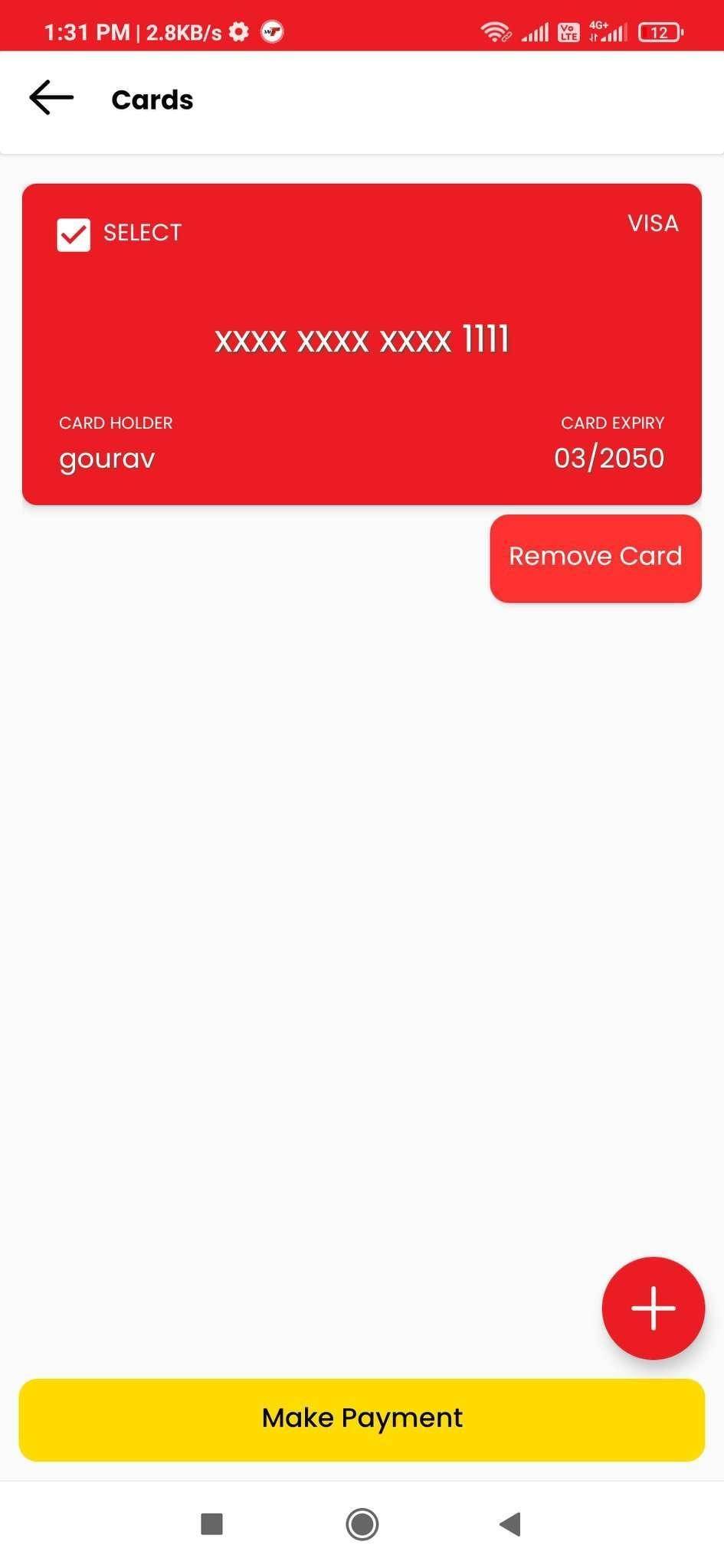The image size is (724, 1568).
Task: Tap the circular home navigation button
Action: [362, 1524]
